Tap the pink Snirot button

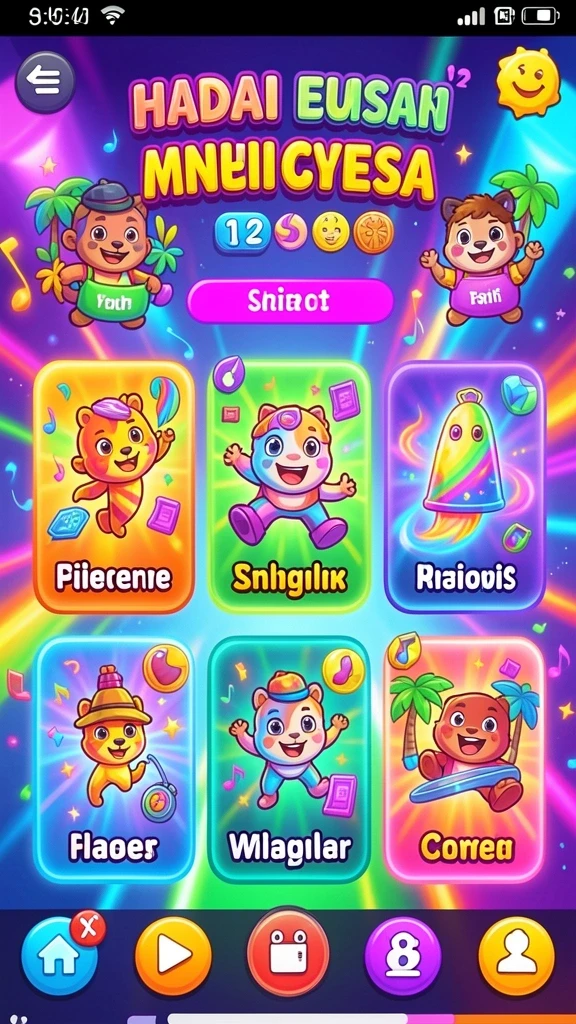pos(290,301)
